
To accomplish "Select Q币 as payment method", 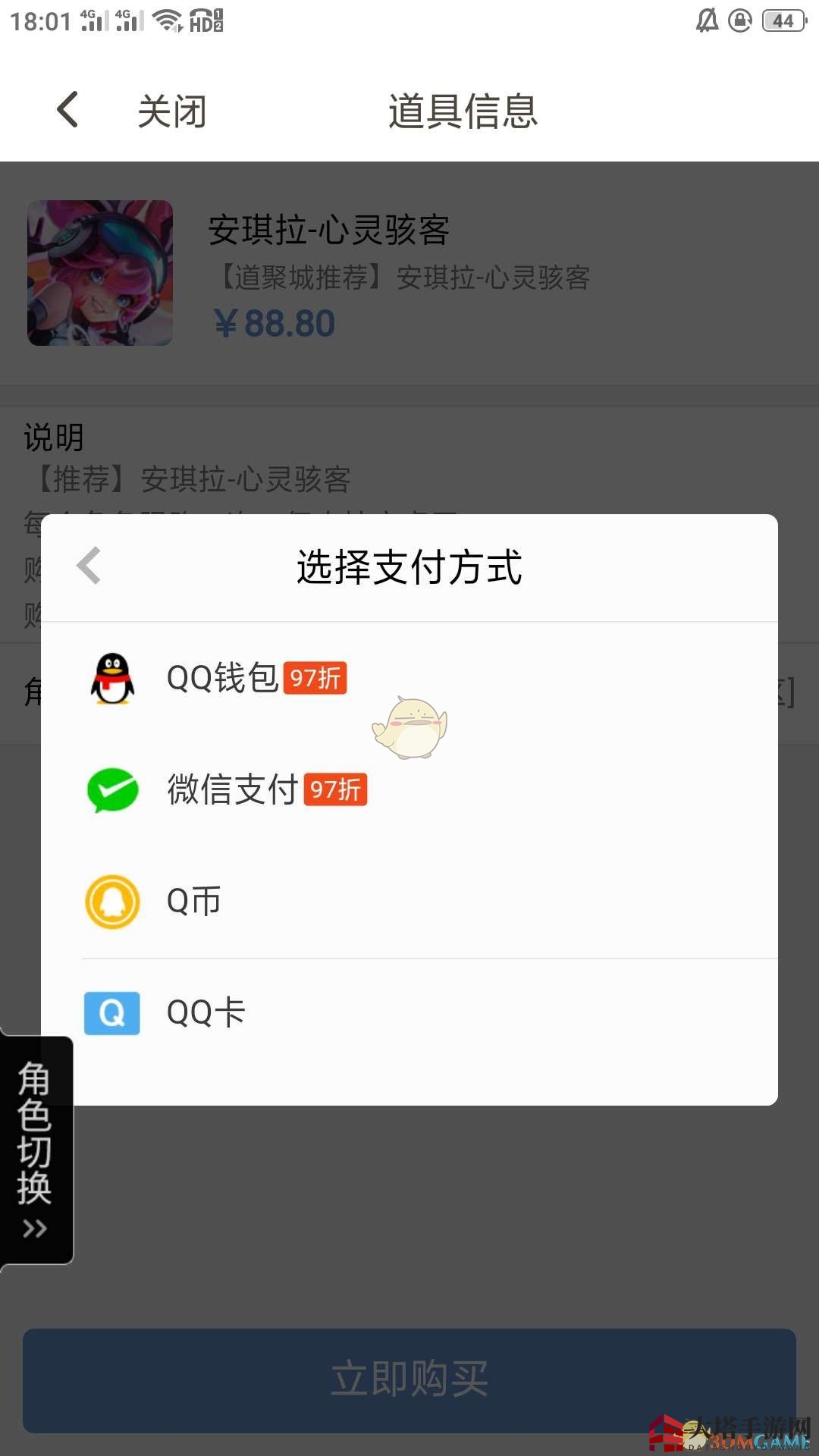I will pyautogui.click(x=193, y=902).
